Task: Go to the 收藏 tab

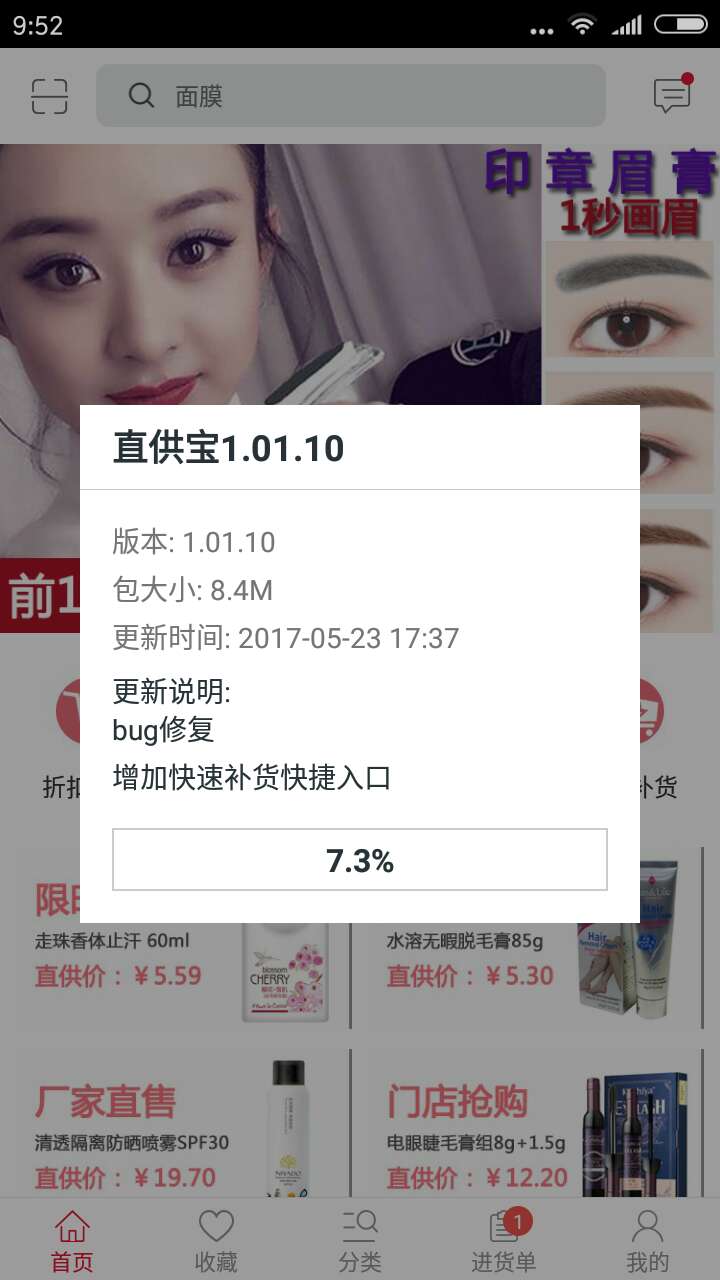Action: click(x=216, y=1240)
